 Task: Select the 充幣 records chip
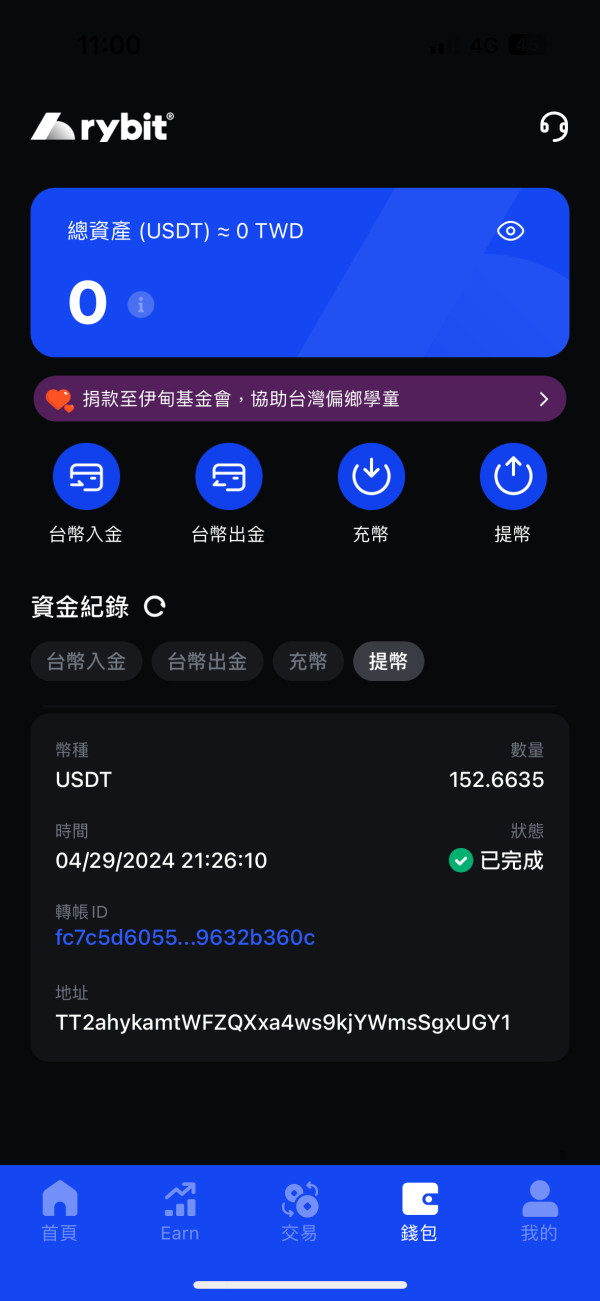click(x=308, y=661)
